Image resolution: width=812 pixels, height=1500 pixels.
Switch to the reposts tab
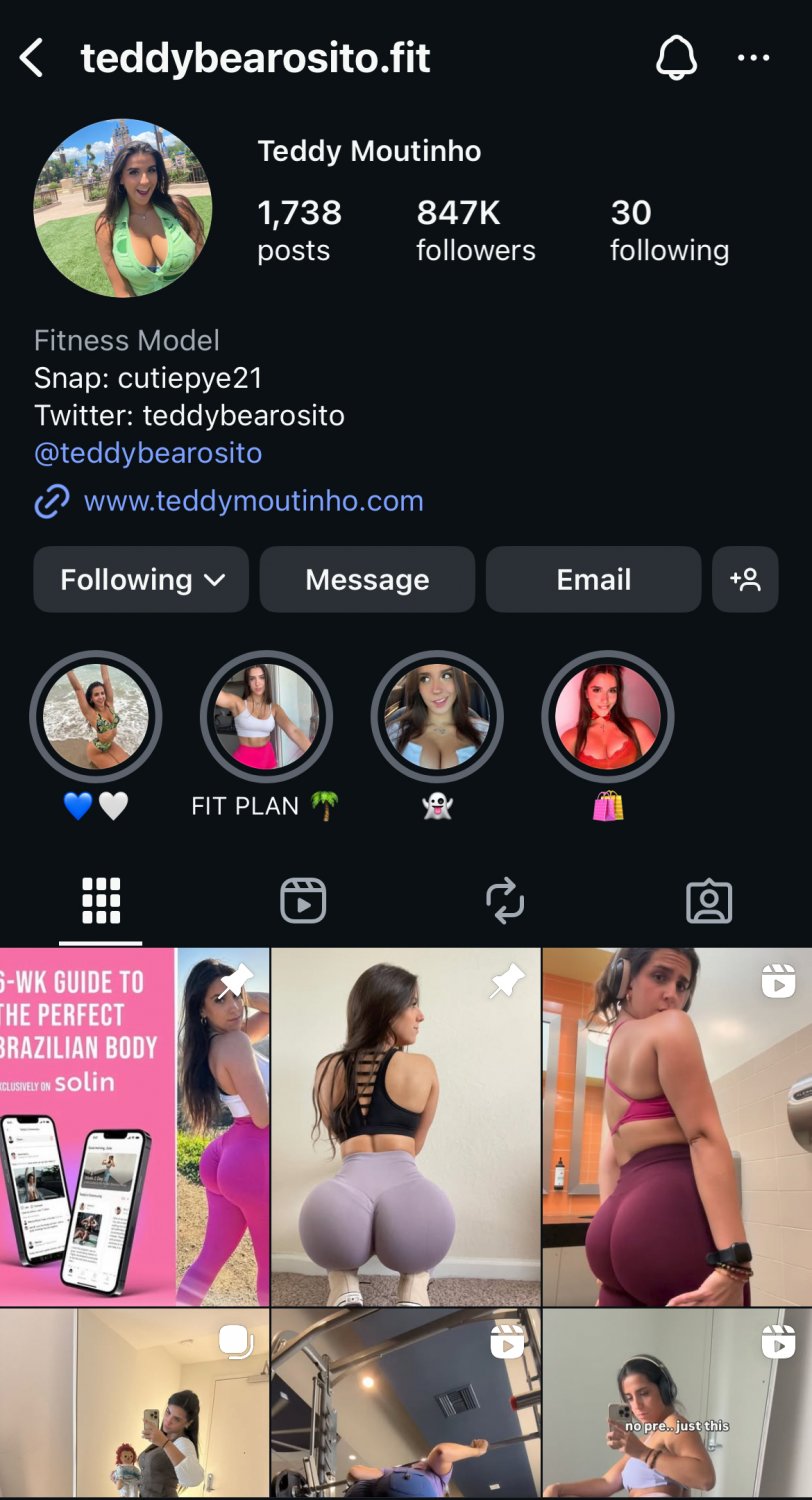point(505,900)
